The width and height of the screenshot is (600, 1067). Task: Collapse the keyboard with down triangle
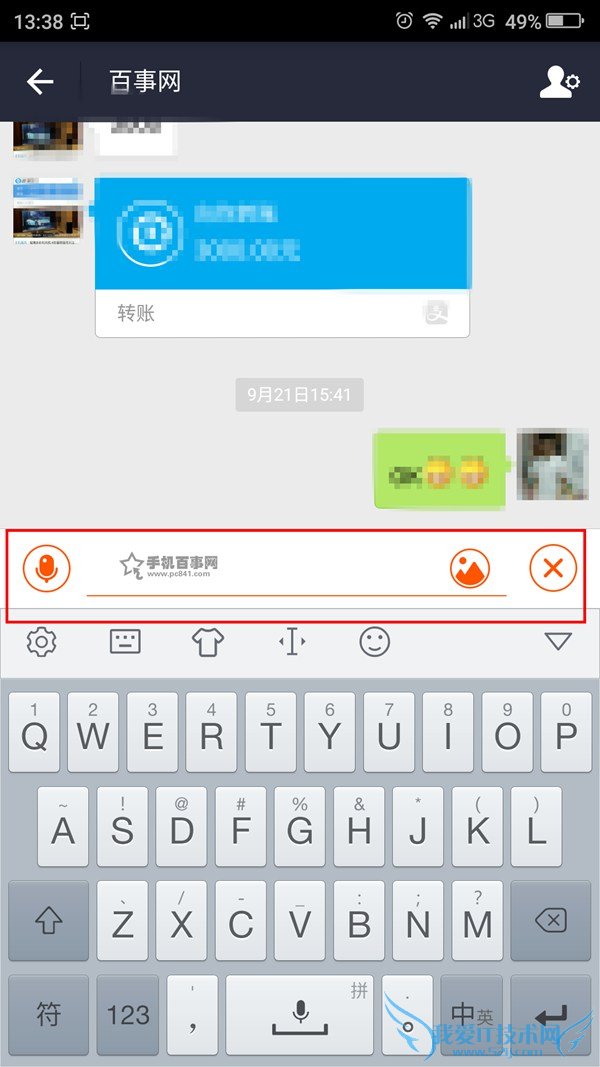click(557, 641)
